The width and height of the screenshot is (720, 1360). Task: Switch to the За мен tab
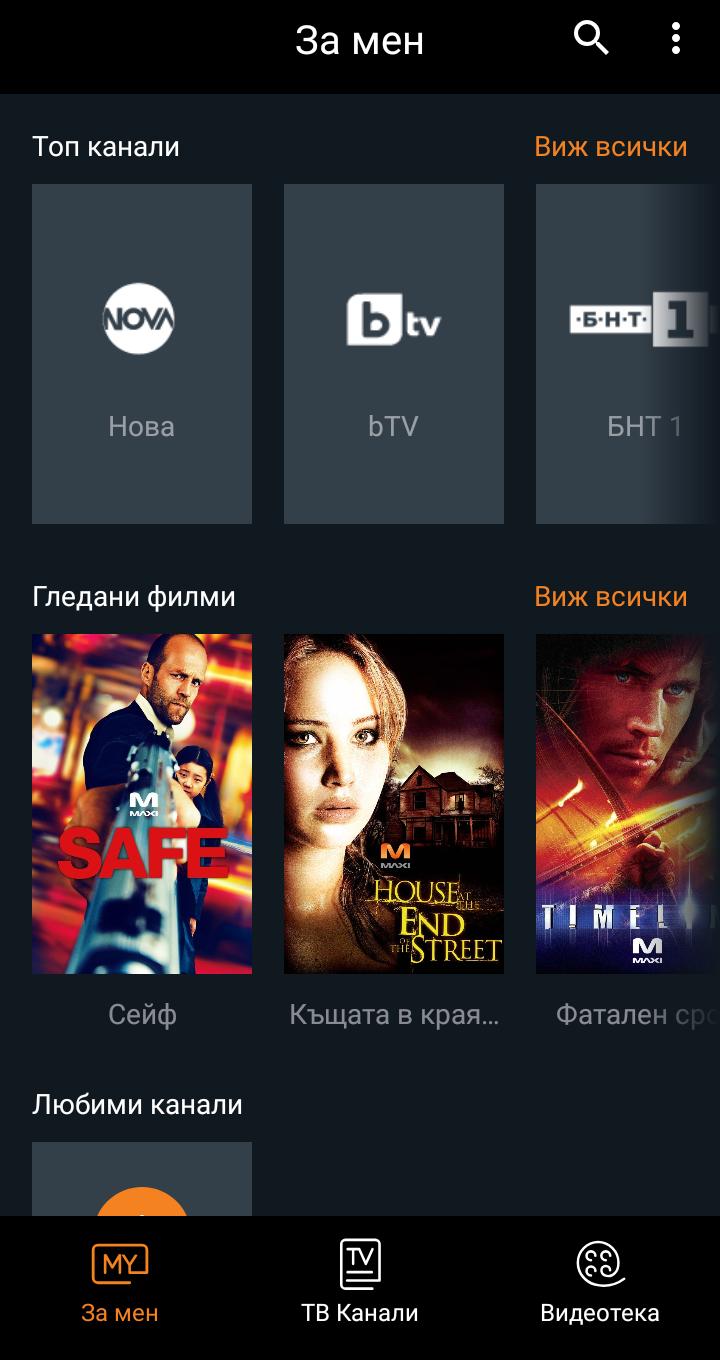click(120, 1285)
